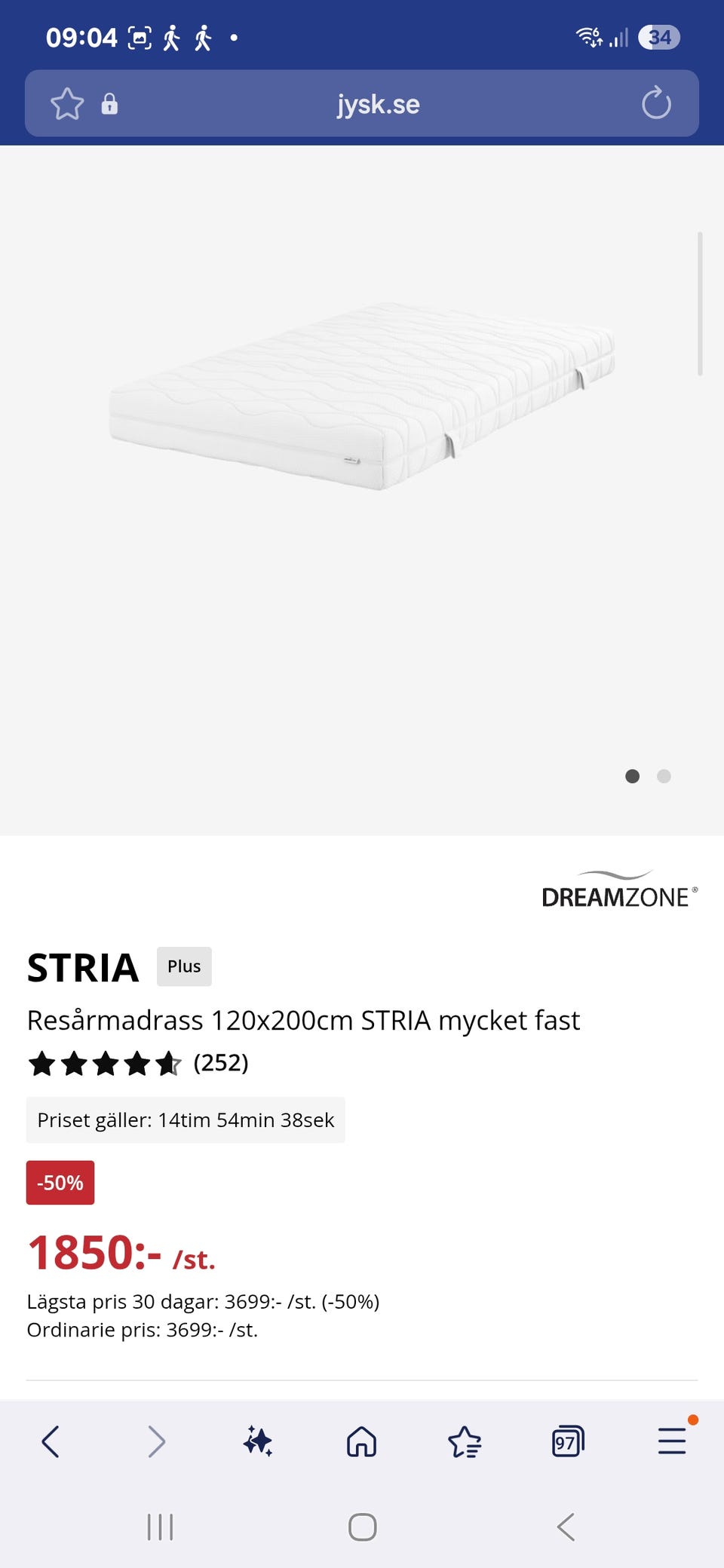
Task: Reload the jysk.se page
Action: point(656,103)
